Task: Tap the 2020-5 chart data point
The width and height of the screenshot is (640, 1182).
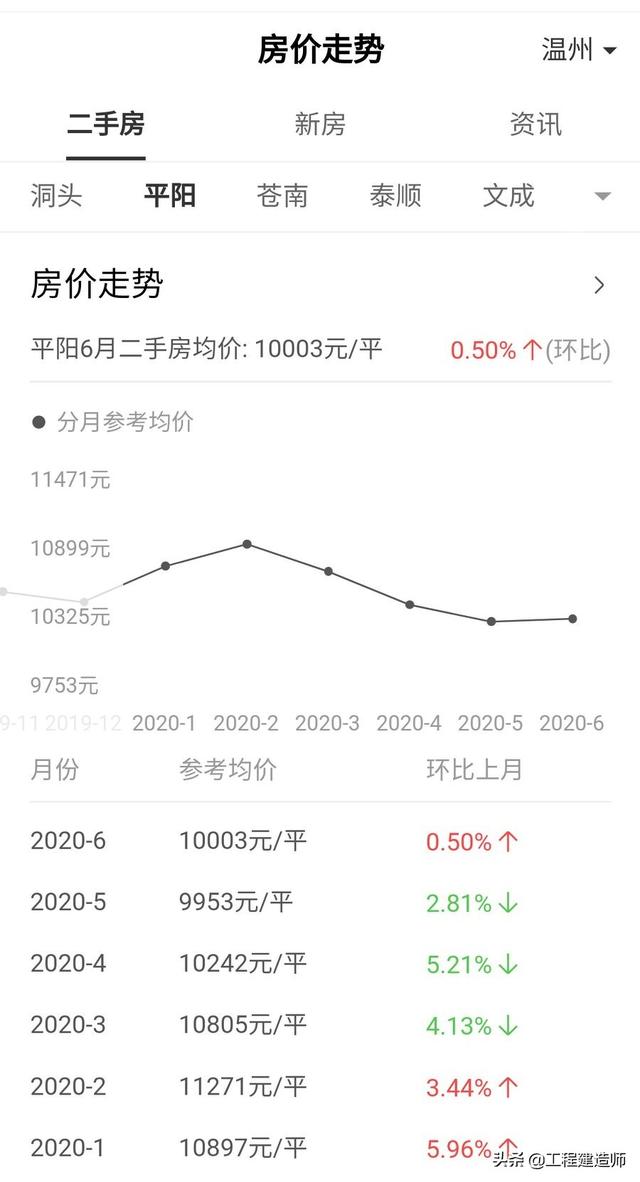Action: [491, 621]
